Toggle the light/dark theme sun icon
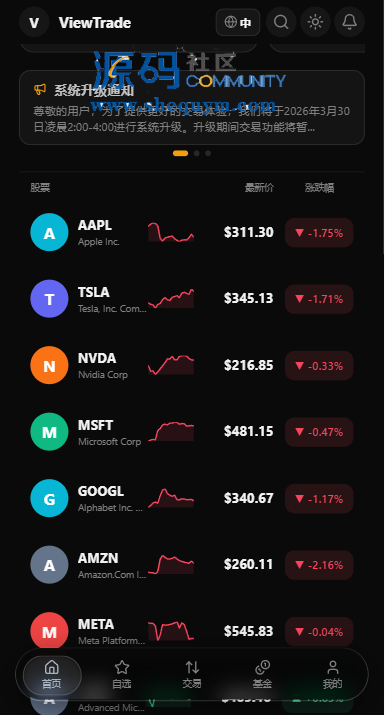This screenshot has height=715, width=385. point(315,22)
